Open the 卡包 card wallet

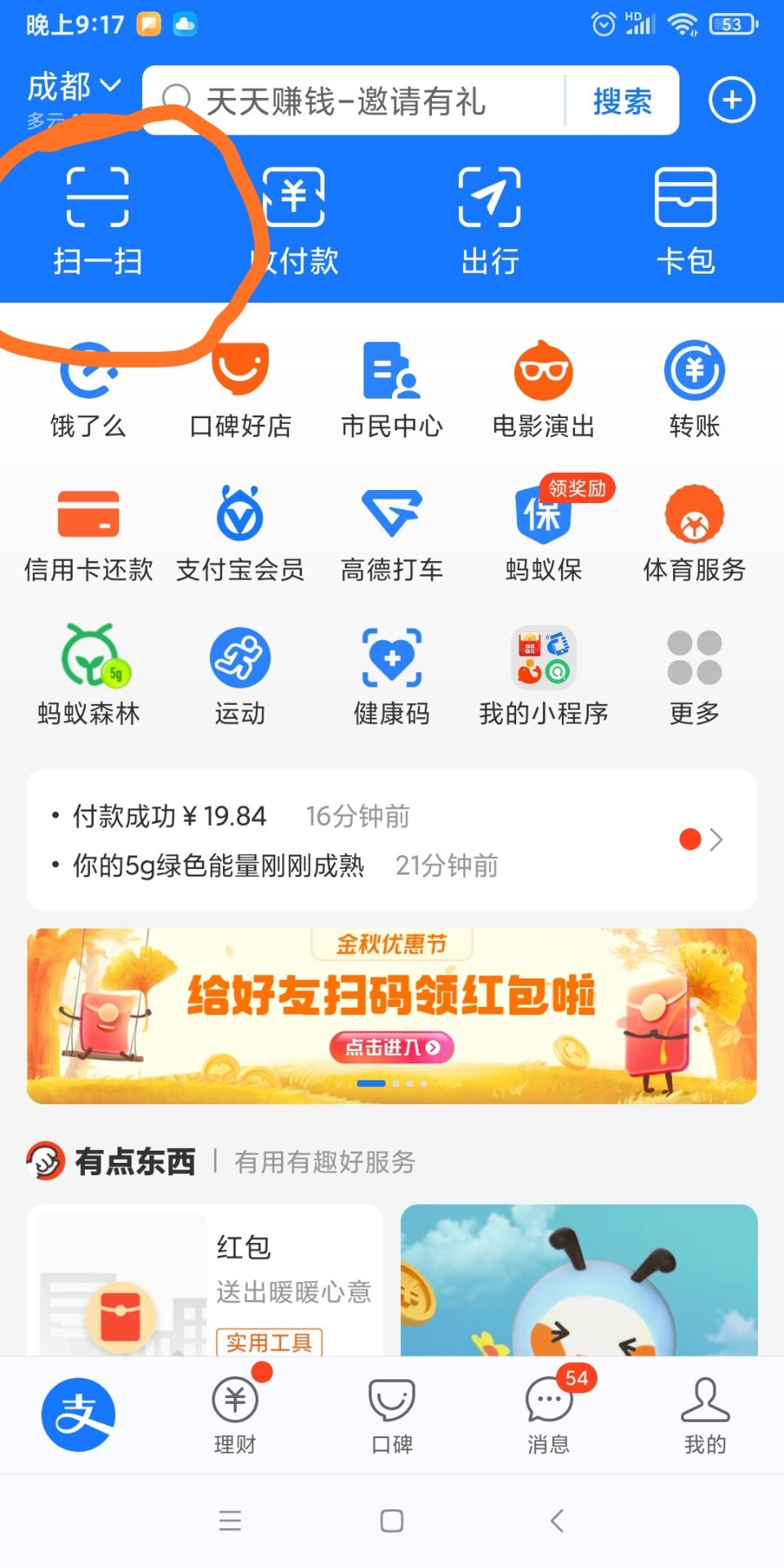point(685,219)
